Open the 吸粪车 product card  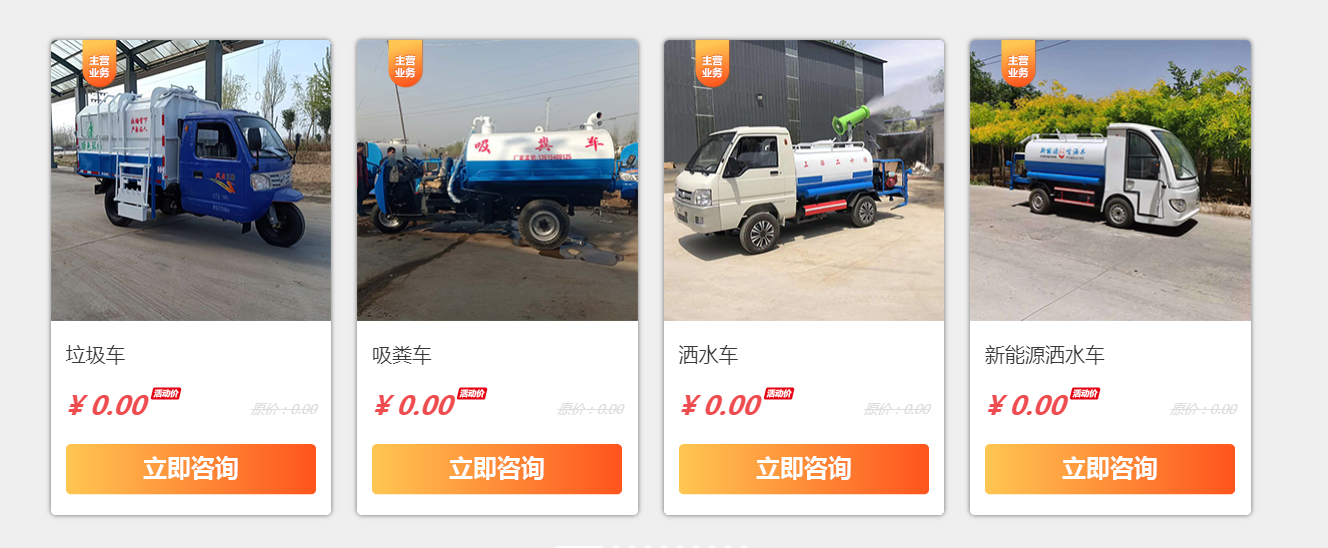[x=497, y=180]
